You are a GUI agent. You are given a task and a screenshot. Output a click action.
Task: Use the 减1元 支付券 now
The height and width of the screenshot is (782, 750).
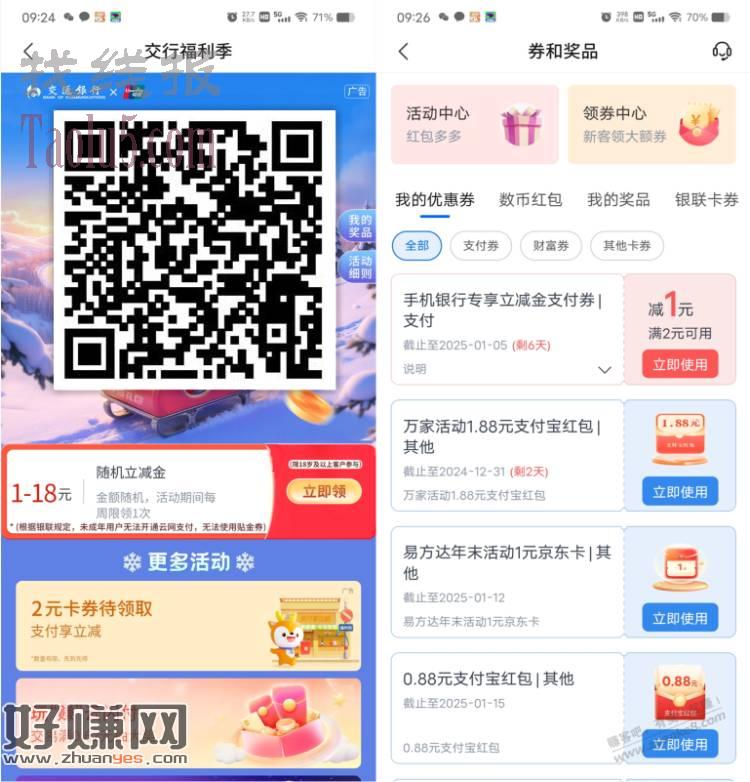point(679,365)
